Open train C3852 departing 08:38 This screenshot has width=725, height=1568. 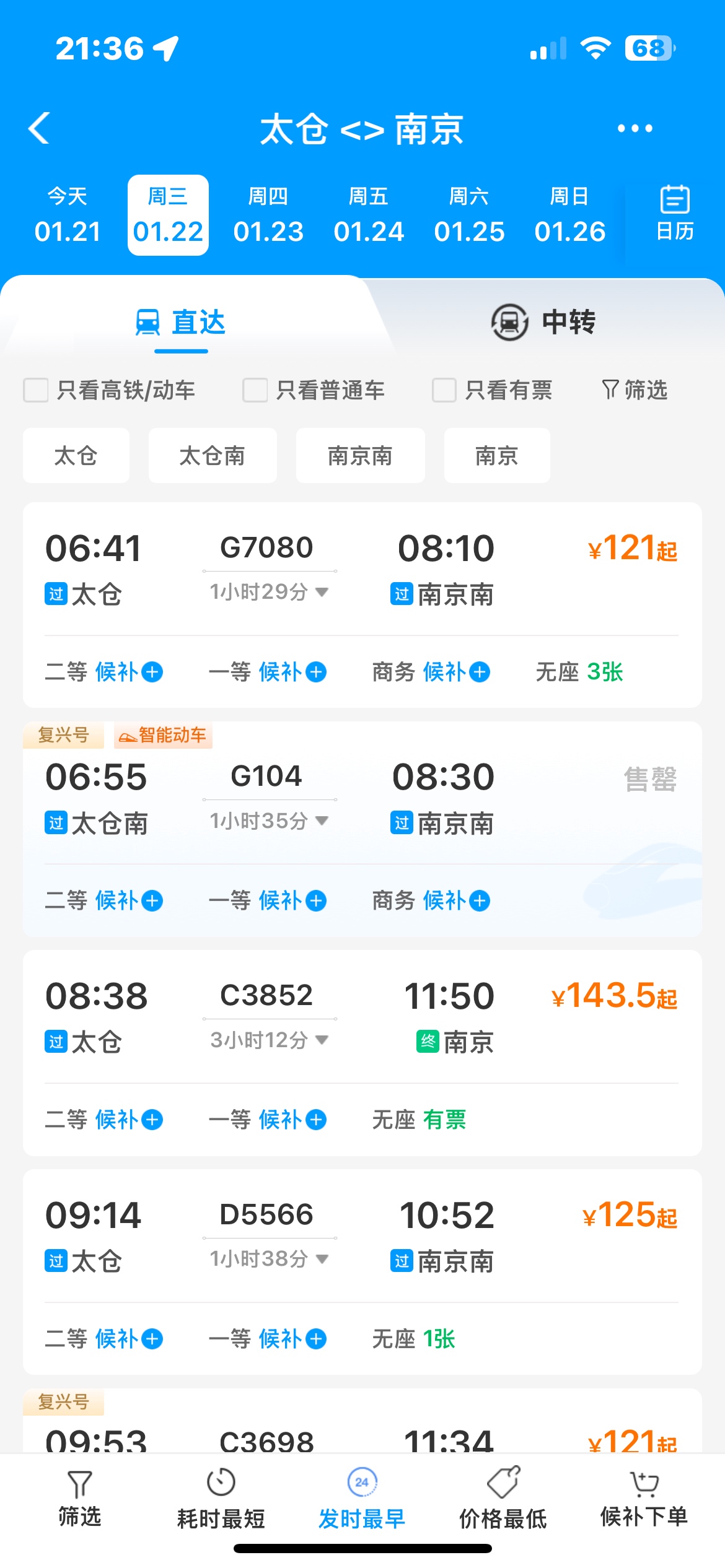pyautogui.click(x=362, y=1017)
